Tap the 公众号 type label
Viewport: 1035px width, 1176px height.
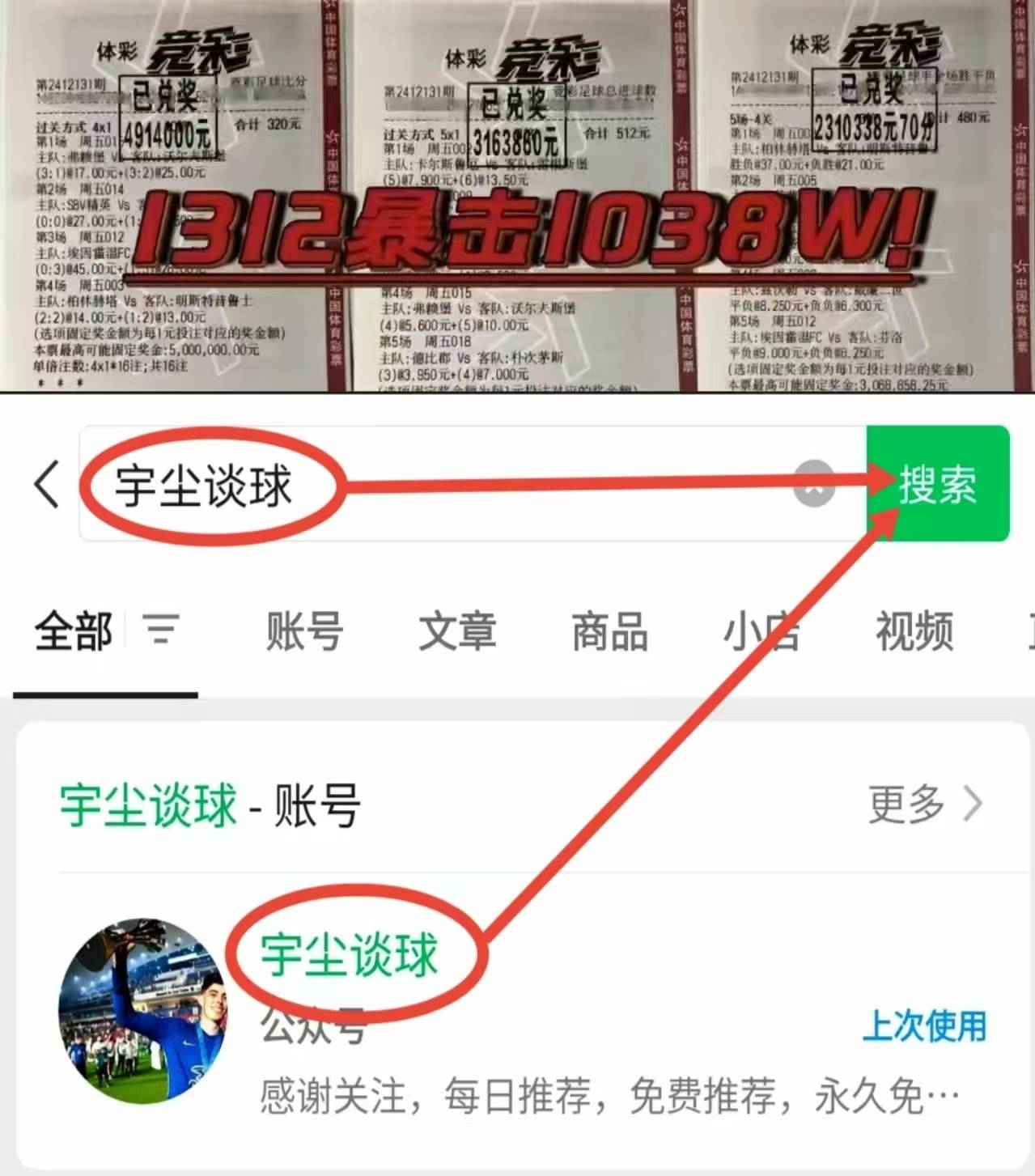click(312, 1030)
